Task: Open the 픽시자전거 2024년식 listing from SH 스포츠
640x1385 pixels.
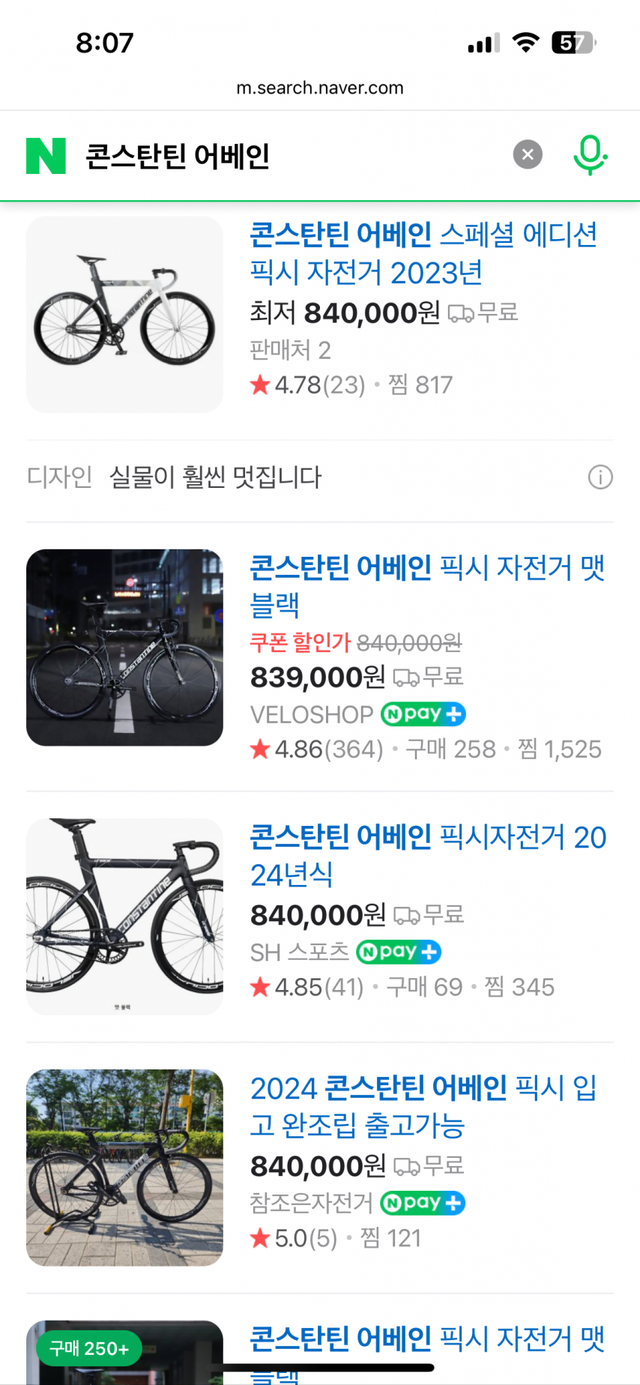Action: pos(427,856)
